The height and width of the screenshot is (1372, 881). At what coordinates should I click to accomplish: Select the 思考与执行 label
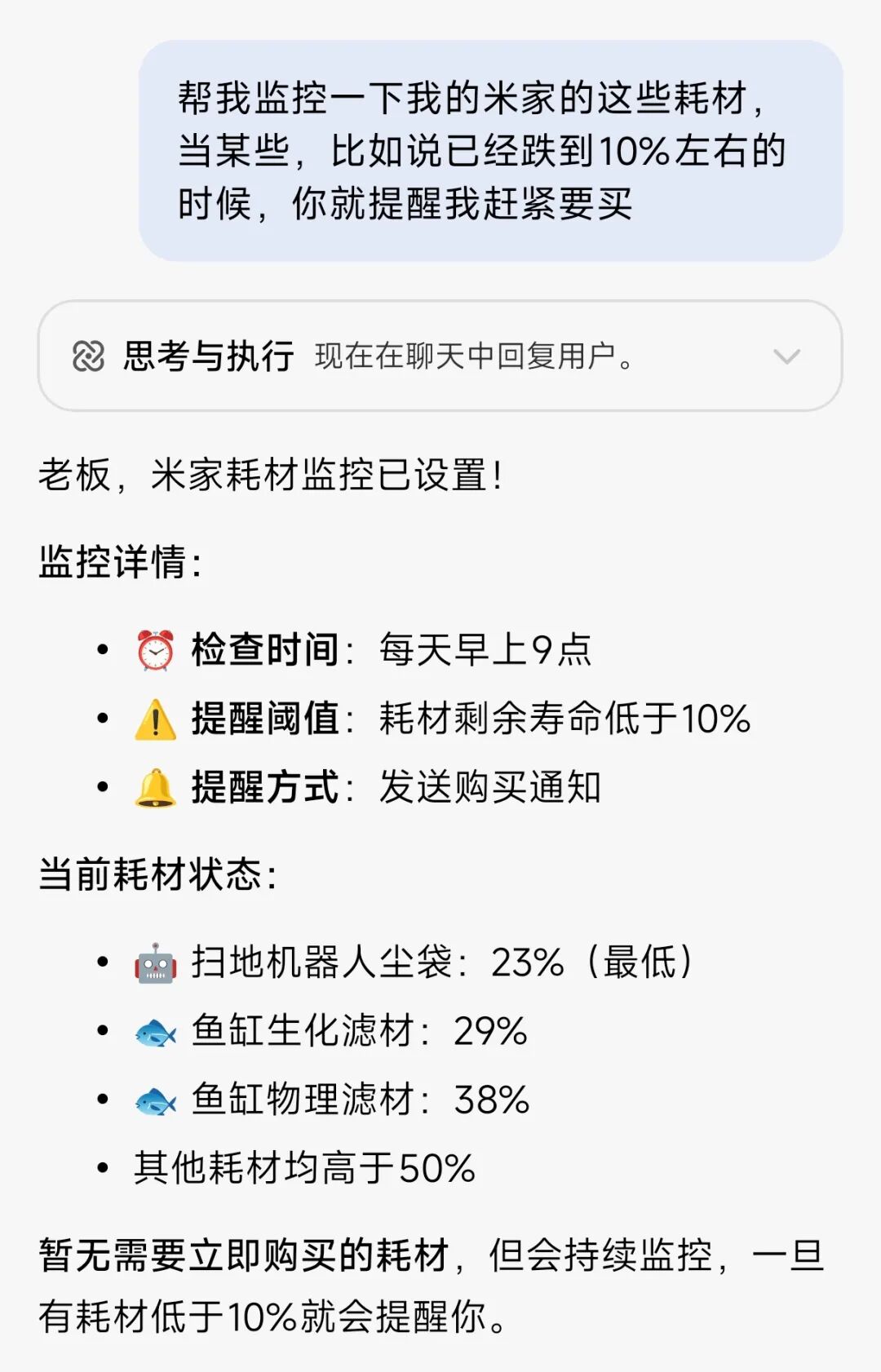(207, 356)
